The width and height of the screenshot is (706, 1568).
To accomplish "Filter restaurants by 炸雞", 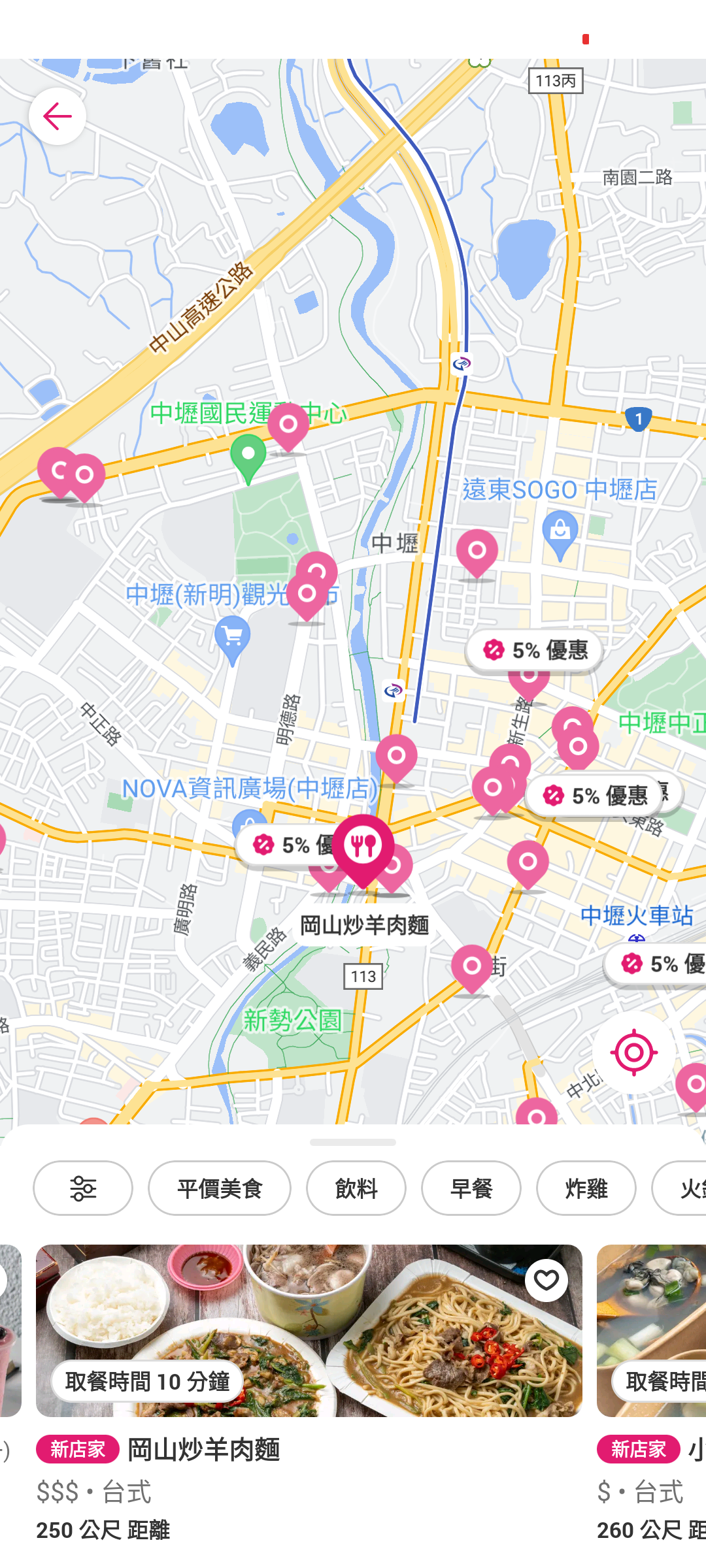I will (x=586, y=1188).
